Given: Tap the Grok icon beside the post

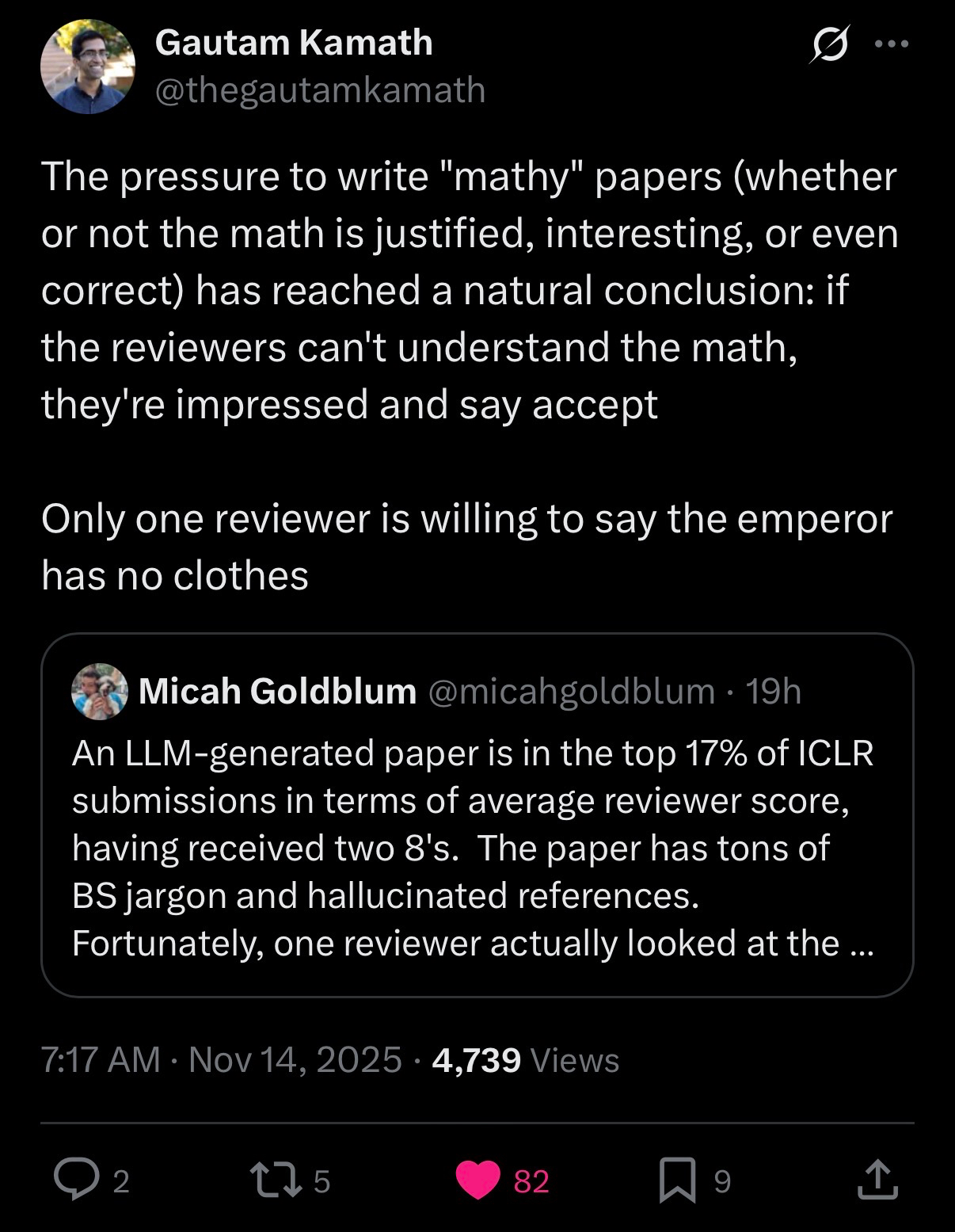Looking at the screenshot, I should tap(829, 44).
